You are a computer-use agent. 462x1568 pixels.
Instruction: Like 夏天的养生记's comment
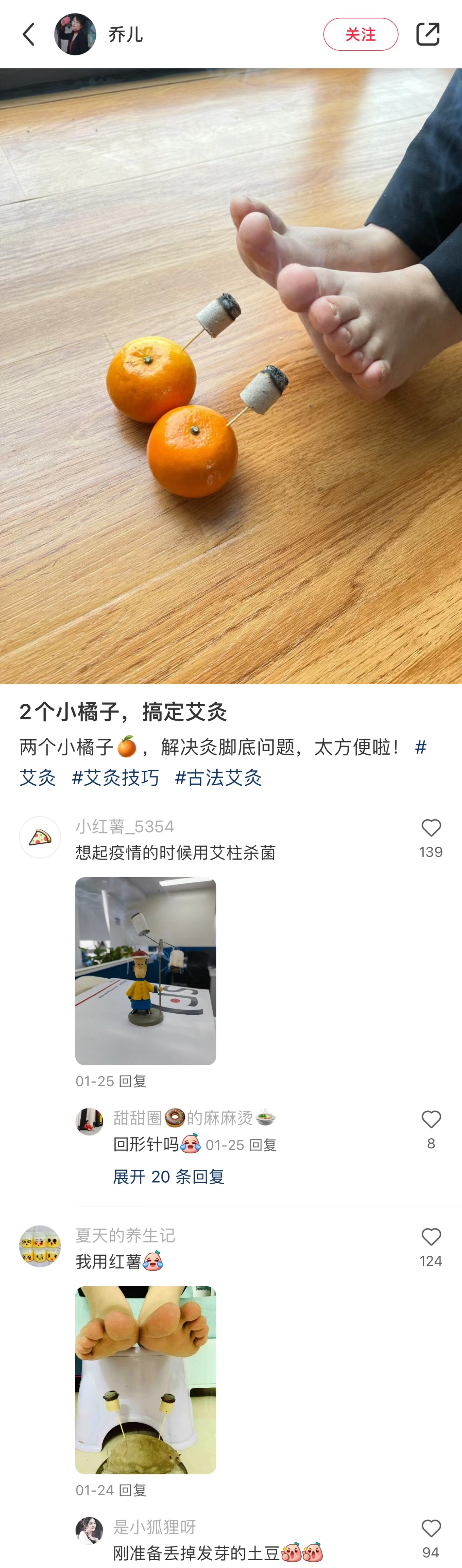(x=431, y=1237)
